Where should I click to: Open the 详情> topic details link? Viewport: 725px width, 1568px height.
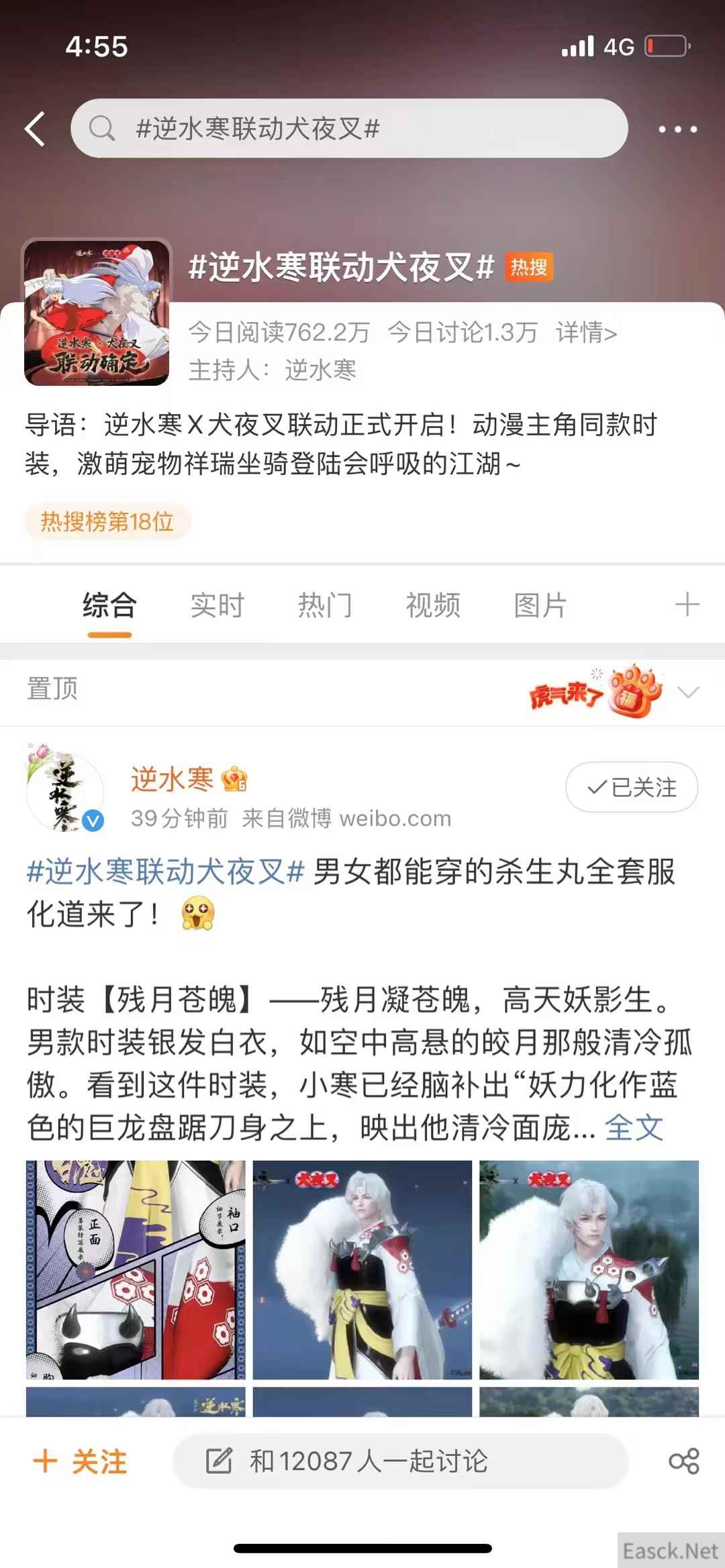pos(585,332)
